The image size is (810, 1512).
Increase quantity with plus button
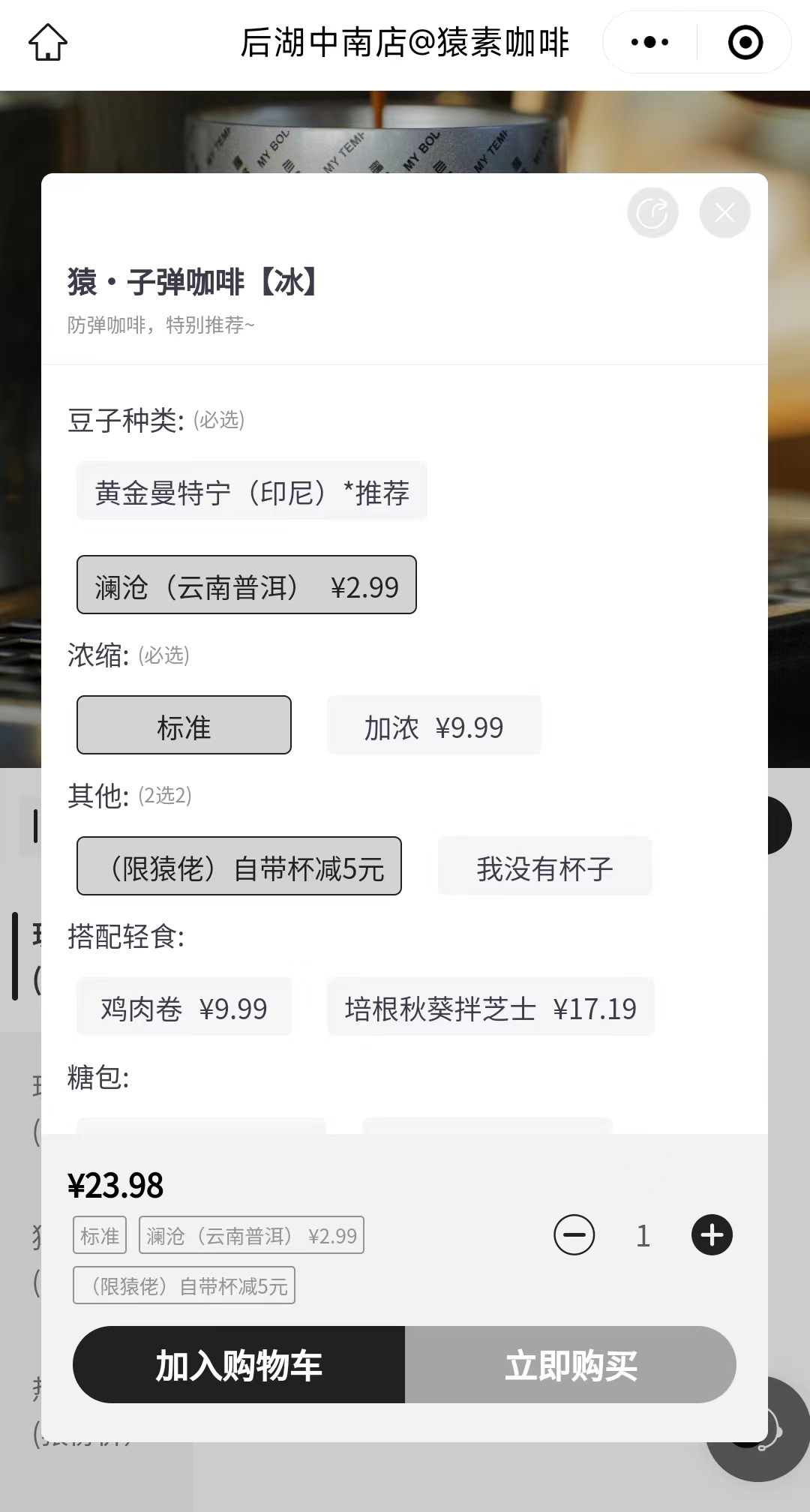tap(712, 1235)
